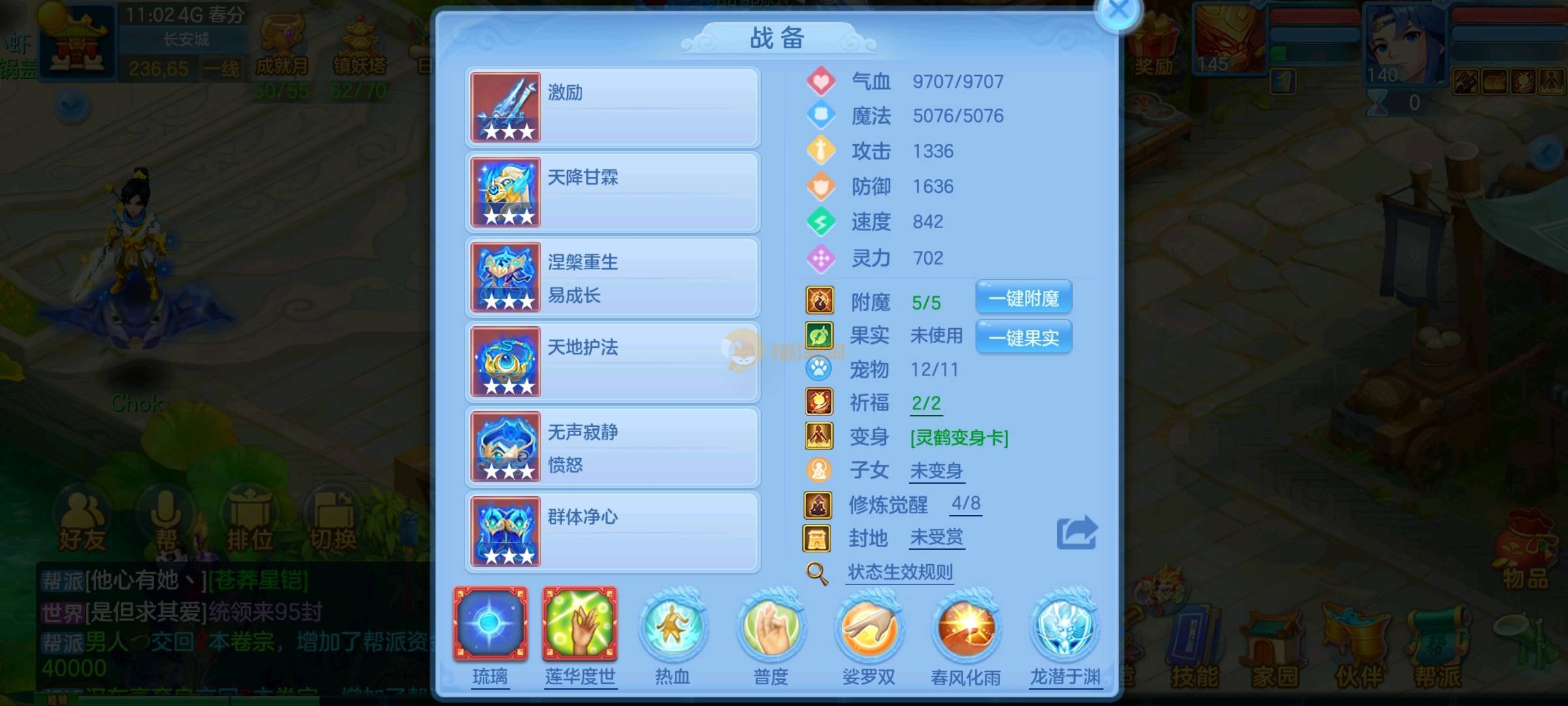Close the 战备 dialog

(1119, 10)
